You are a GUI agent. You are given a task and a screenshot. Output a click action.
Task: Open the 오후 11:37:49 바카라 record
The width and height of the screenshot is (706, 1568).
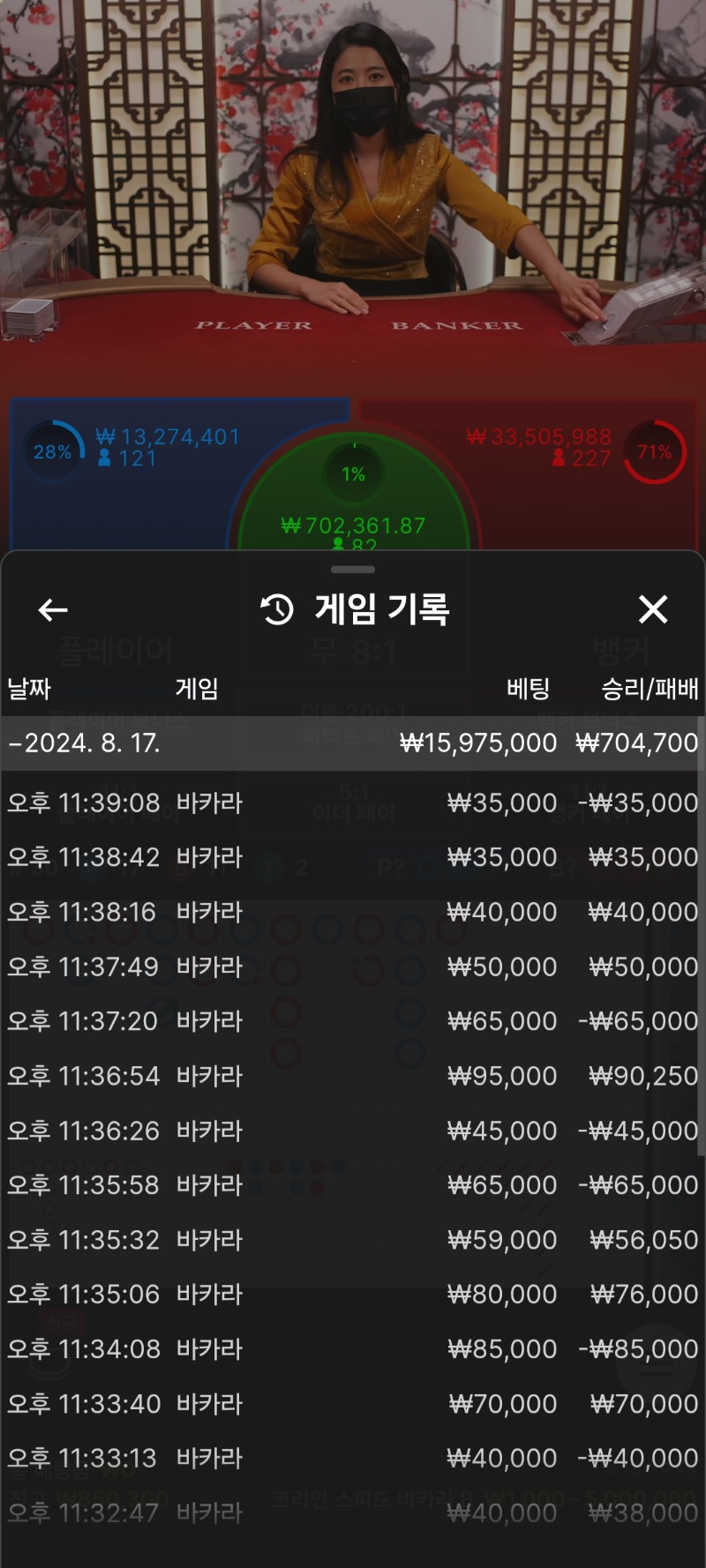[x=353, y=967]
